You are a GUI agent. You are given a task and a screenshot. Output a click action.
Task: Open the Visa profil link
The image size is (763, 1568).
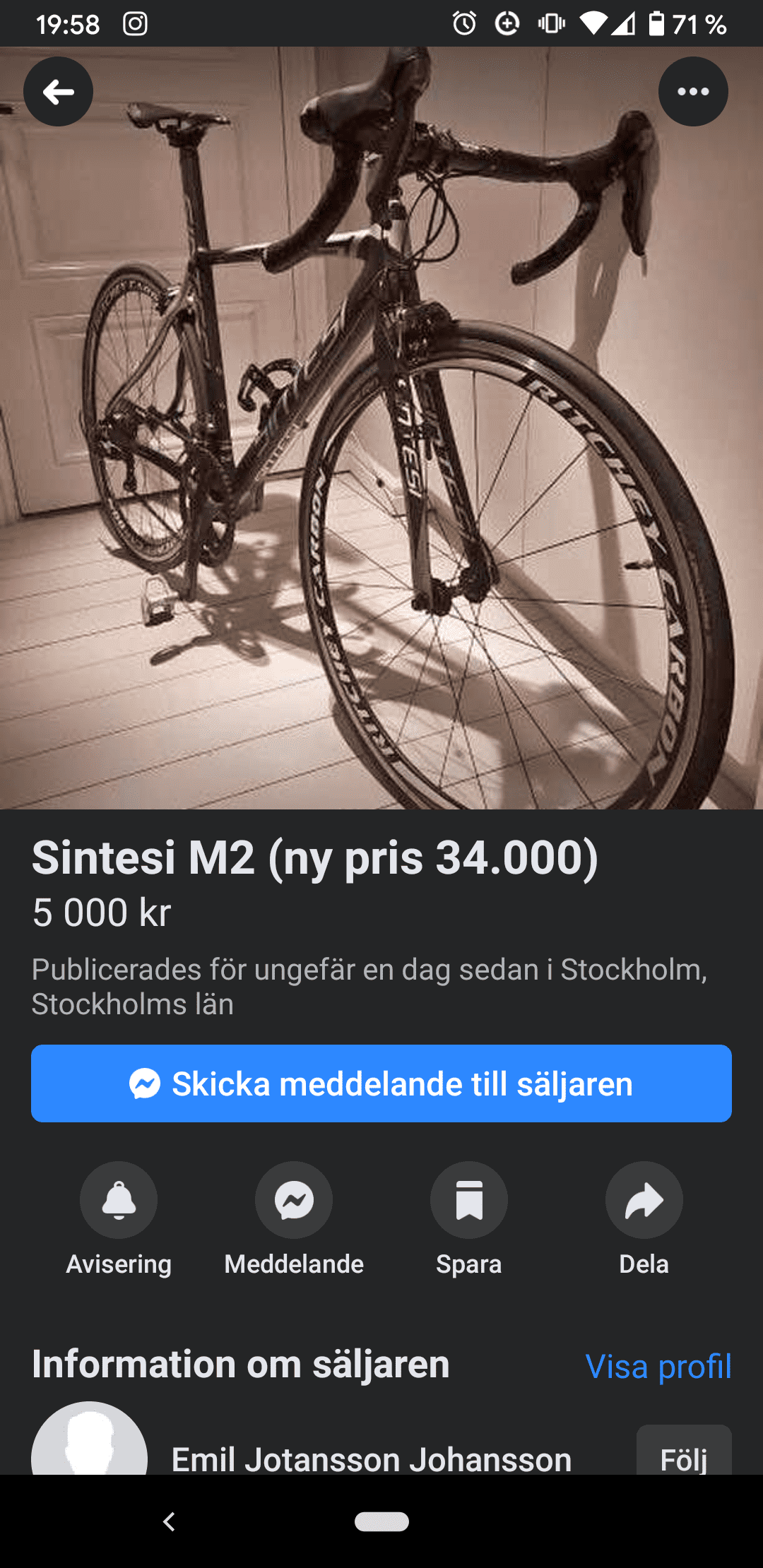[x=658, y=1366]
